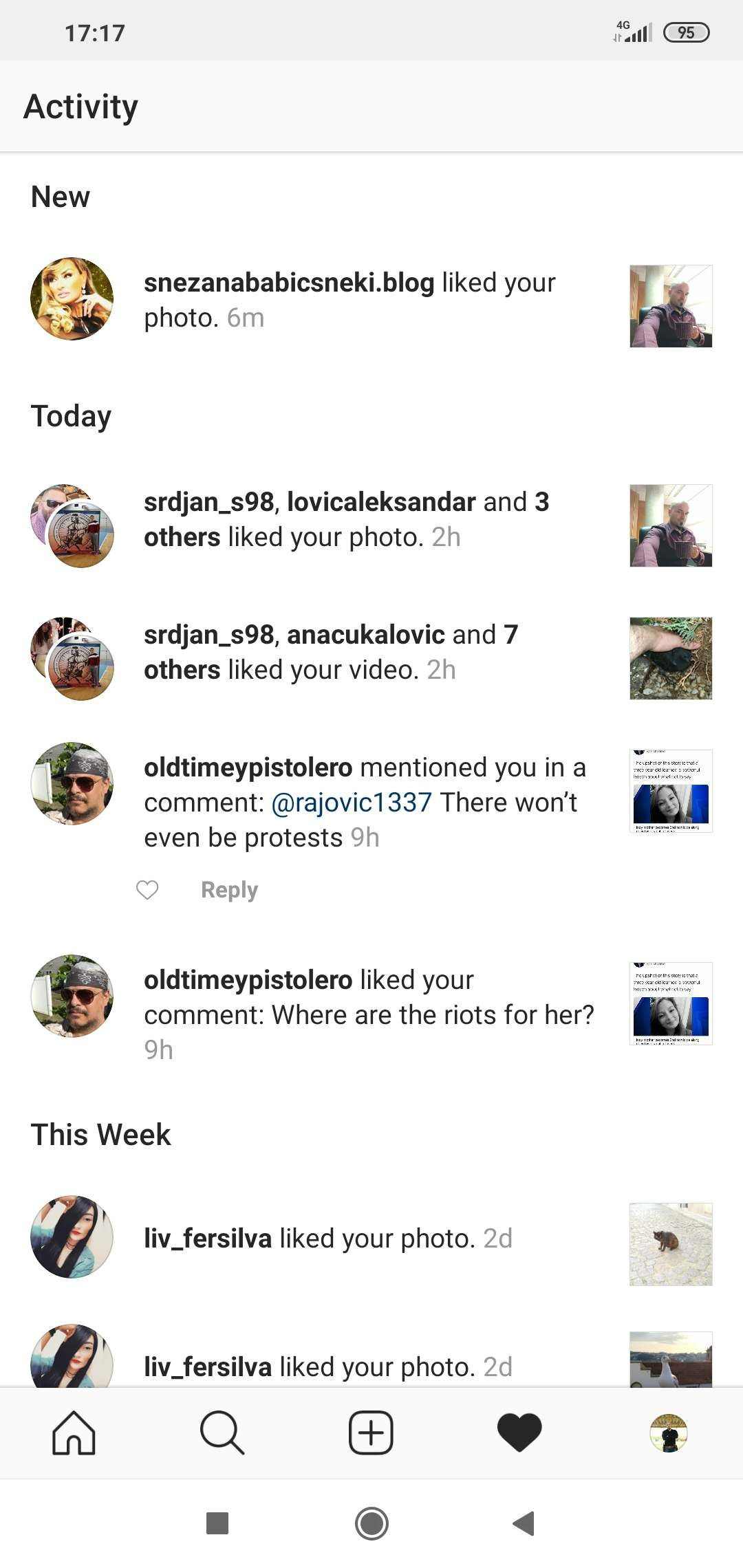The height and width of the screenshot is (1568, 743).
Task: Open the cat photo liked by liv_fersilva
Action: pyautogui.click(x=671, y=1244)
